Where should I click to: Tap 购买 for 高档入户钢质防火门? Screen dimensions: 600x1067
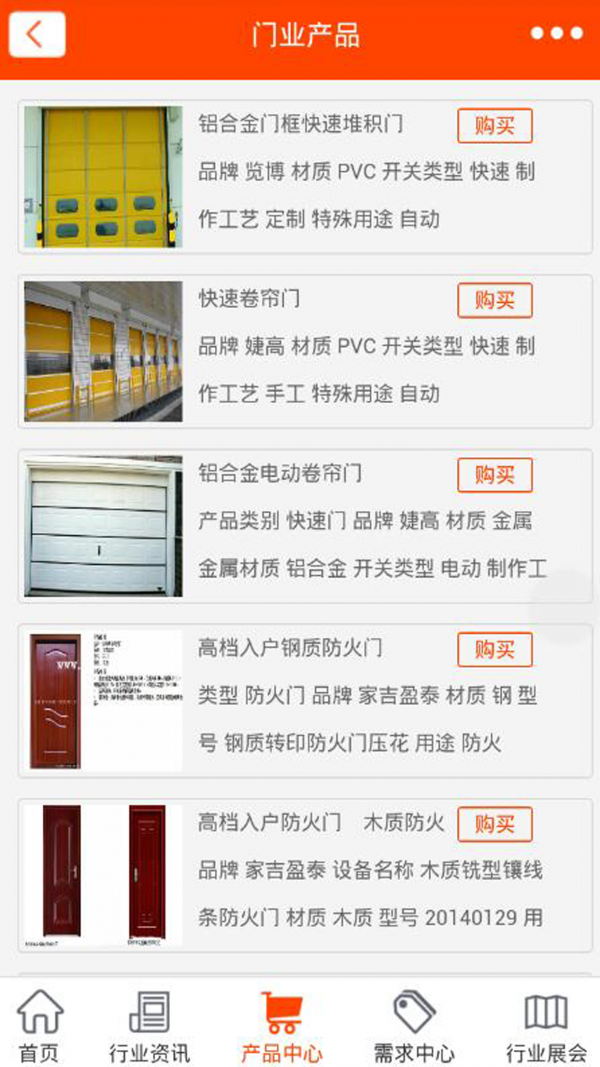point(494,650)
